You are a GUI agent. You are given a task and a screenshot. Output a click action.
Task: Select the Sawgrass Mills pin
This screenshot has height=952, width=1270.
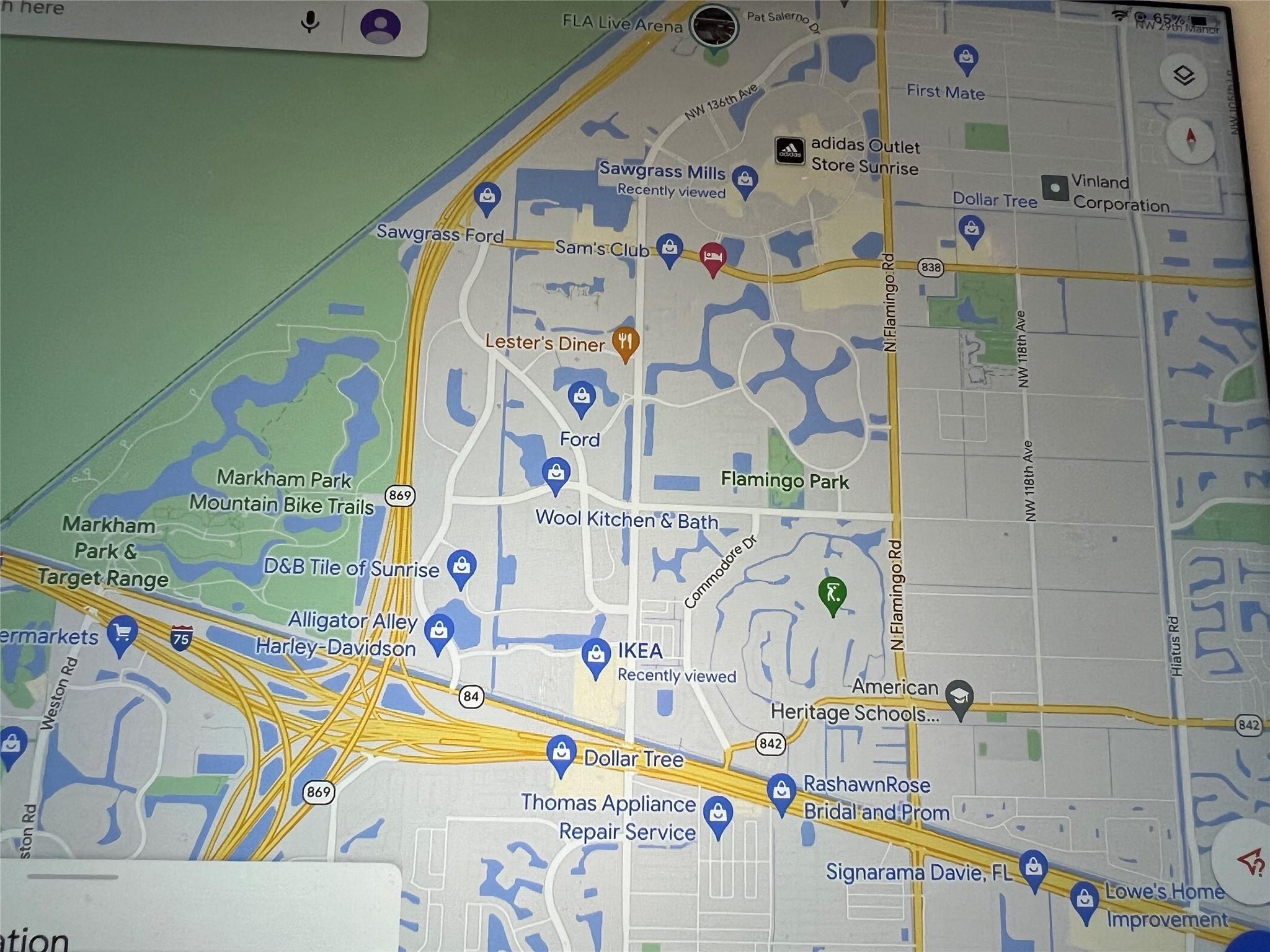pos(745,178)
